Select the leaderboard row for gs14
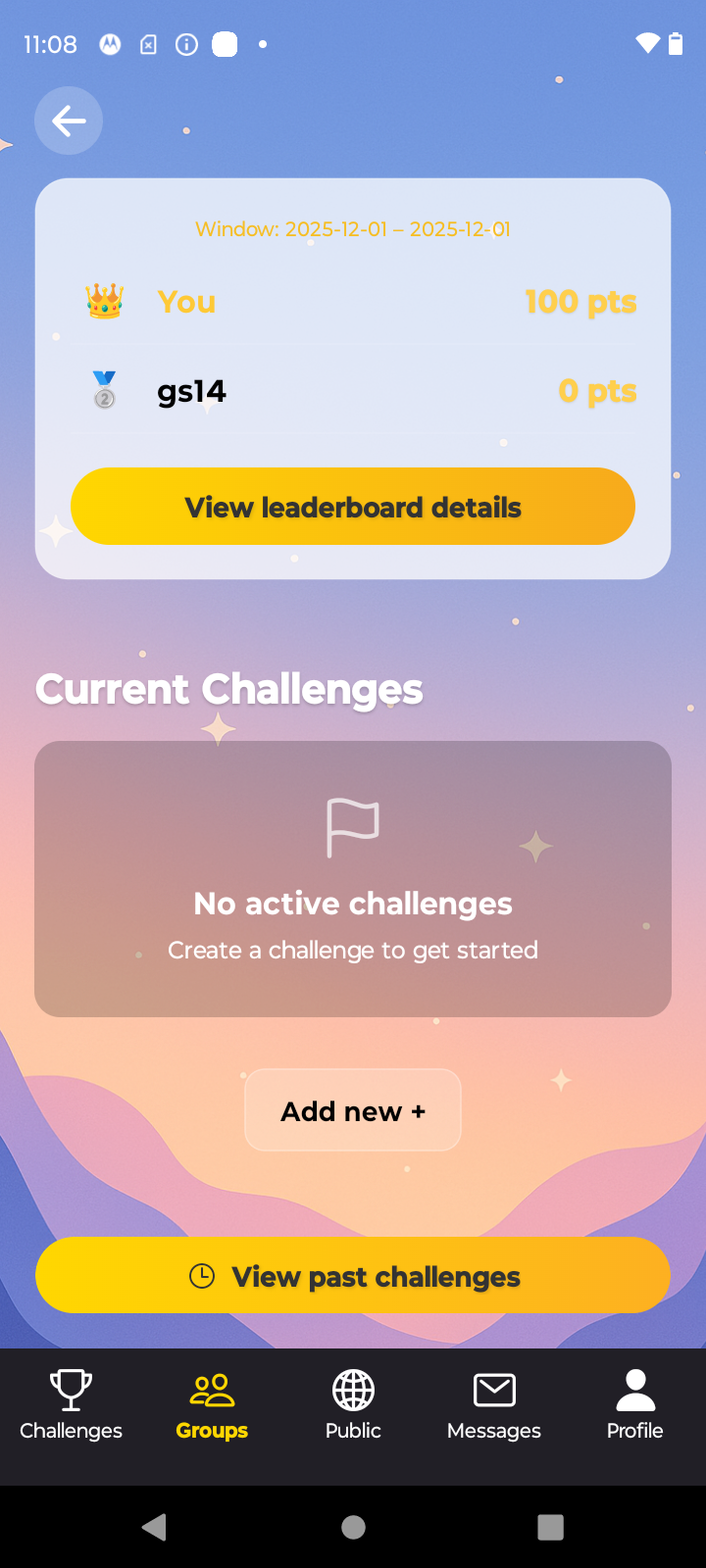 coord(352,389)
